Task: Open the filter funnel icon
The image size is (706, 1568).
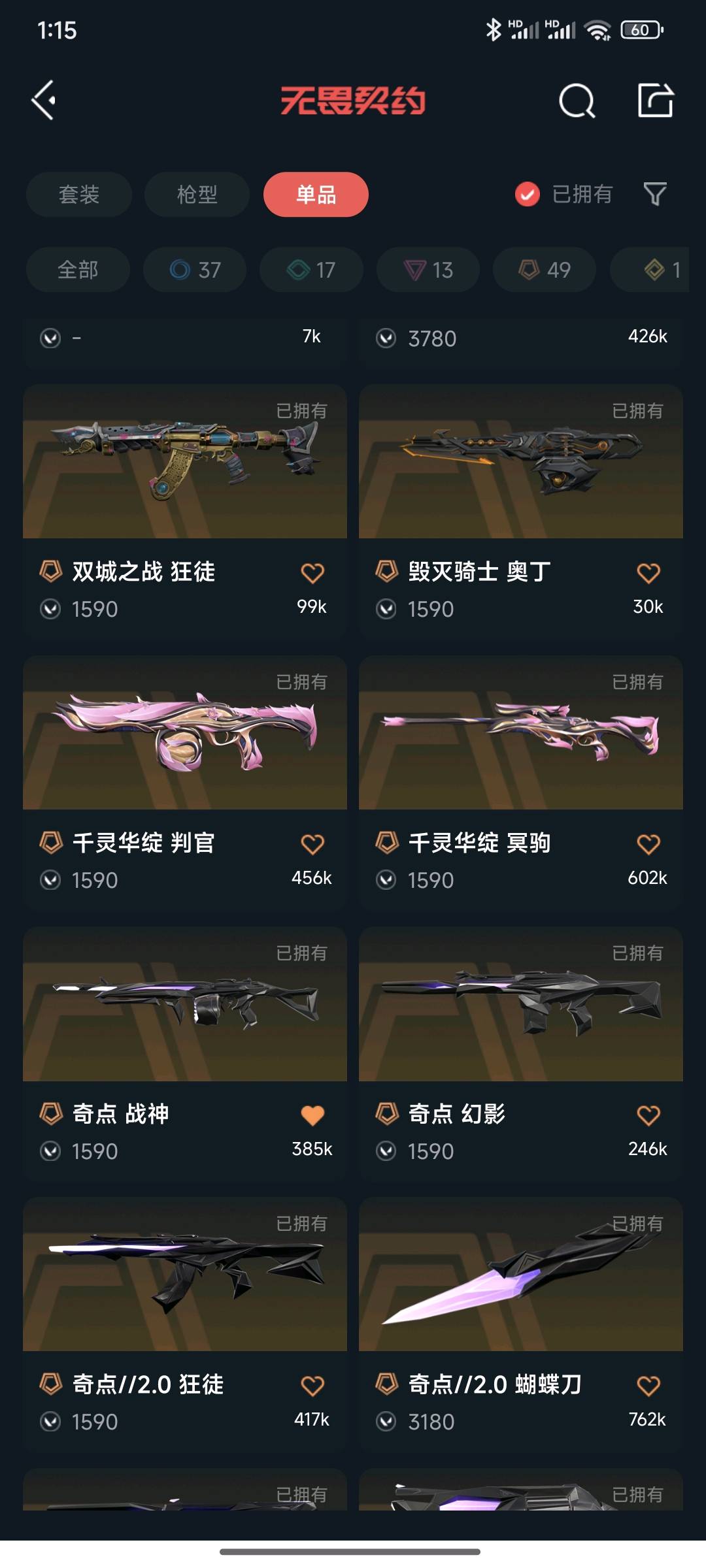Action: pos(654,194)
